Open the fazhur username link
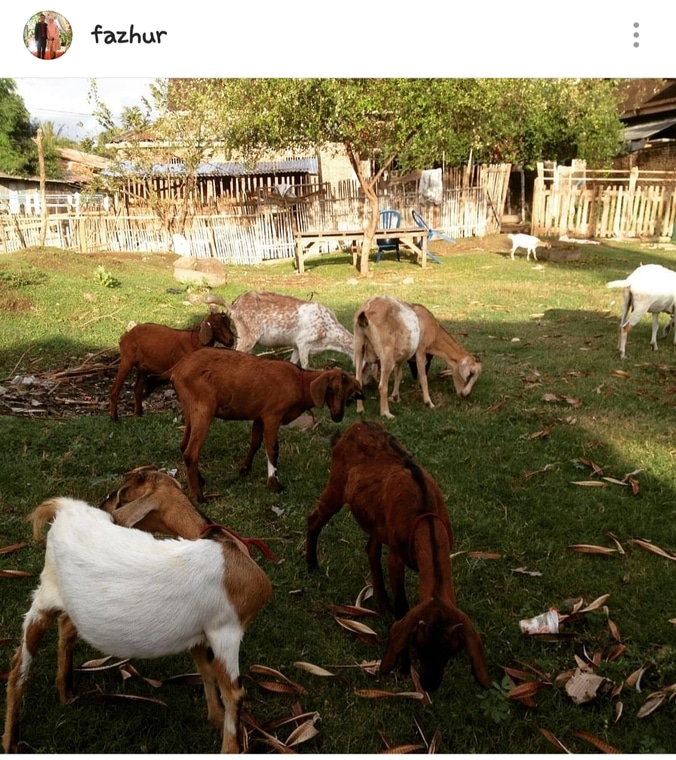This screenshot has width=676, height=760. point(129,35)
